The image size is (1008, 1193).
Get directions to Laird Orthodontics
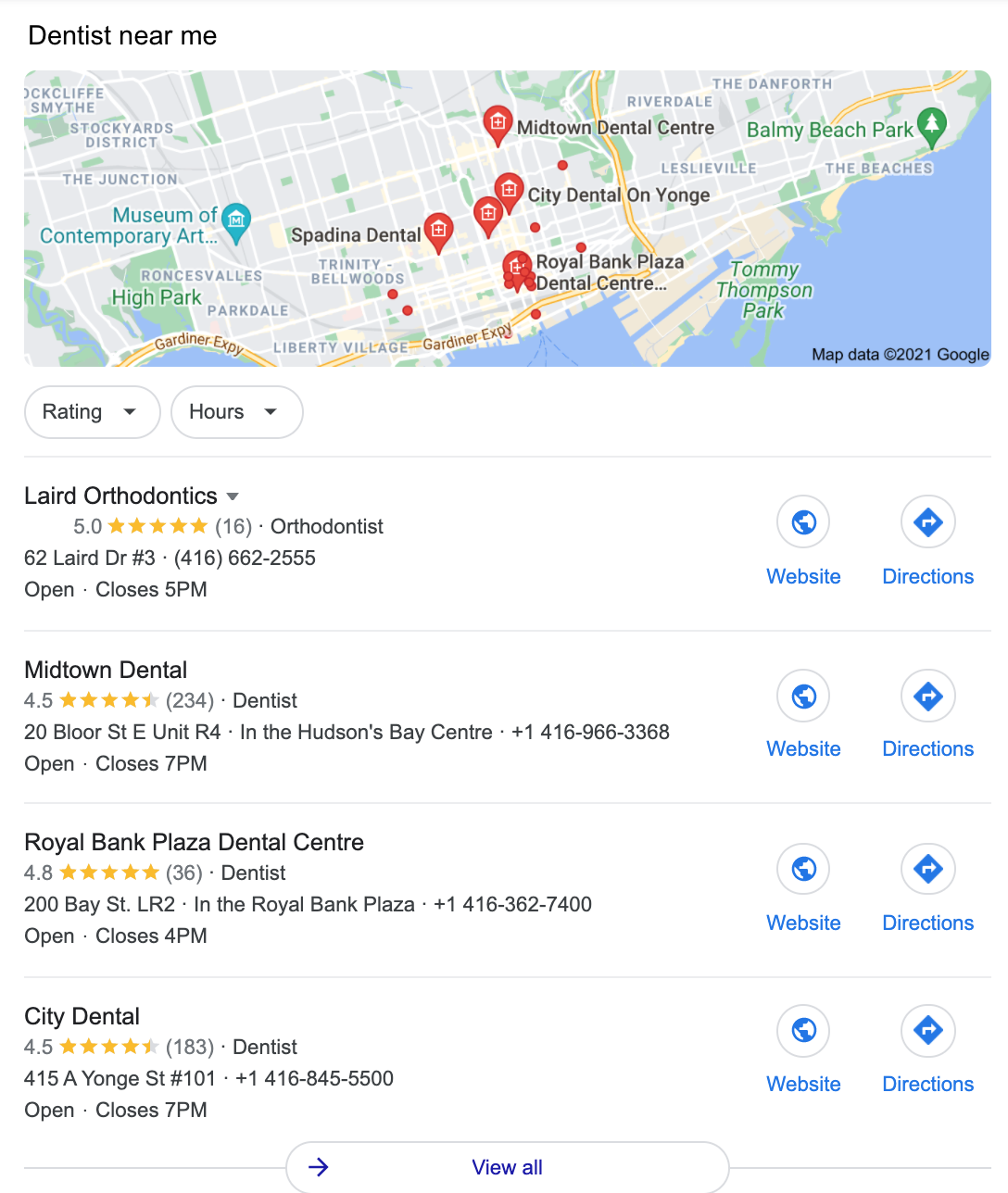pos(927,523)
